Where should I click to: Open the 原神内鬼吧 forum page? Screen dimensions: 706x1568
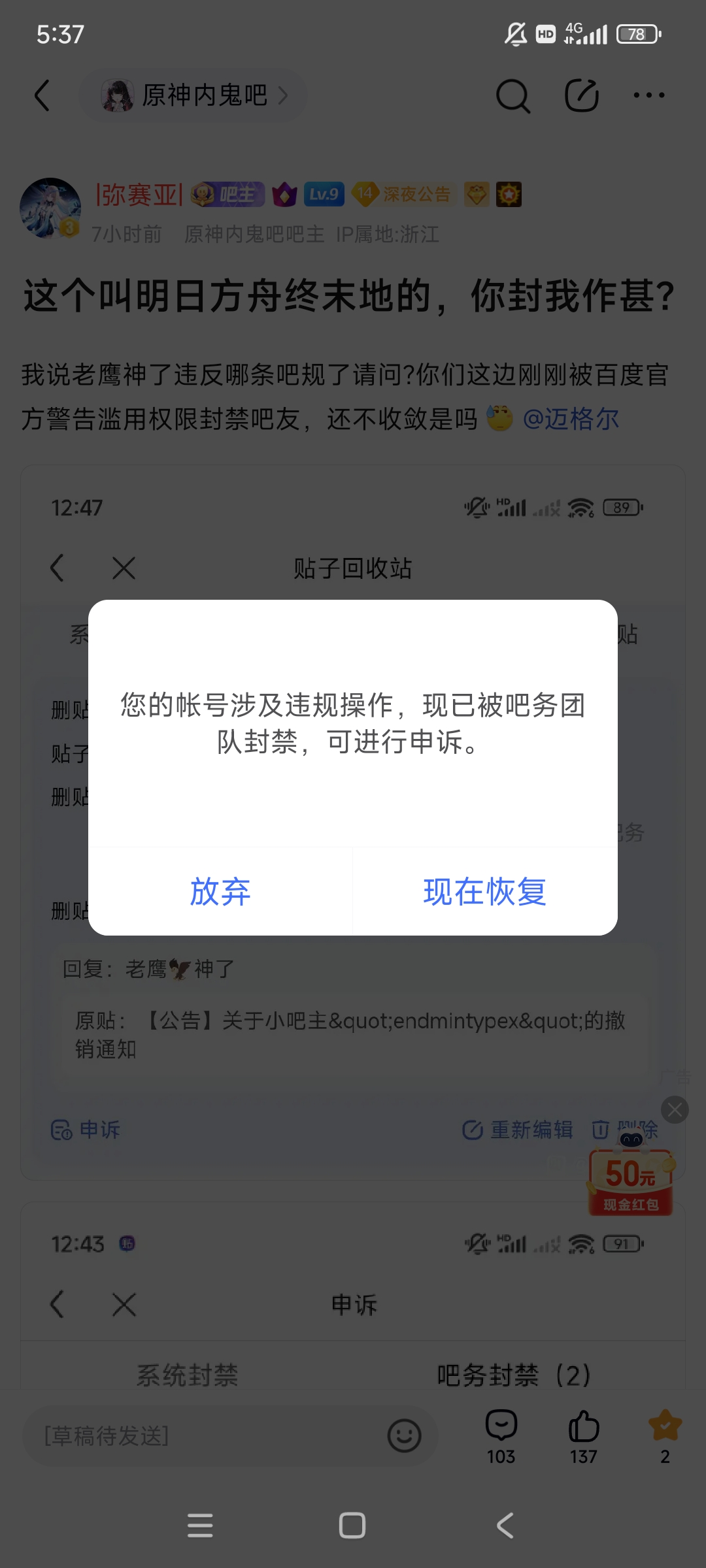[x=194, y=95]
